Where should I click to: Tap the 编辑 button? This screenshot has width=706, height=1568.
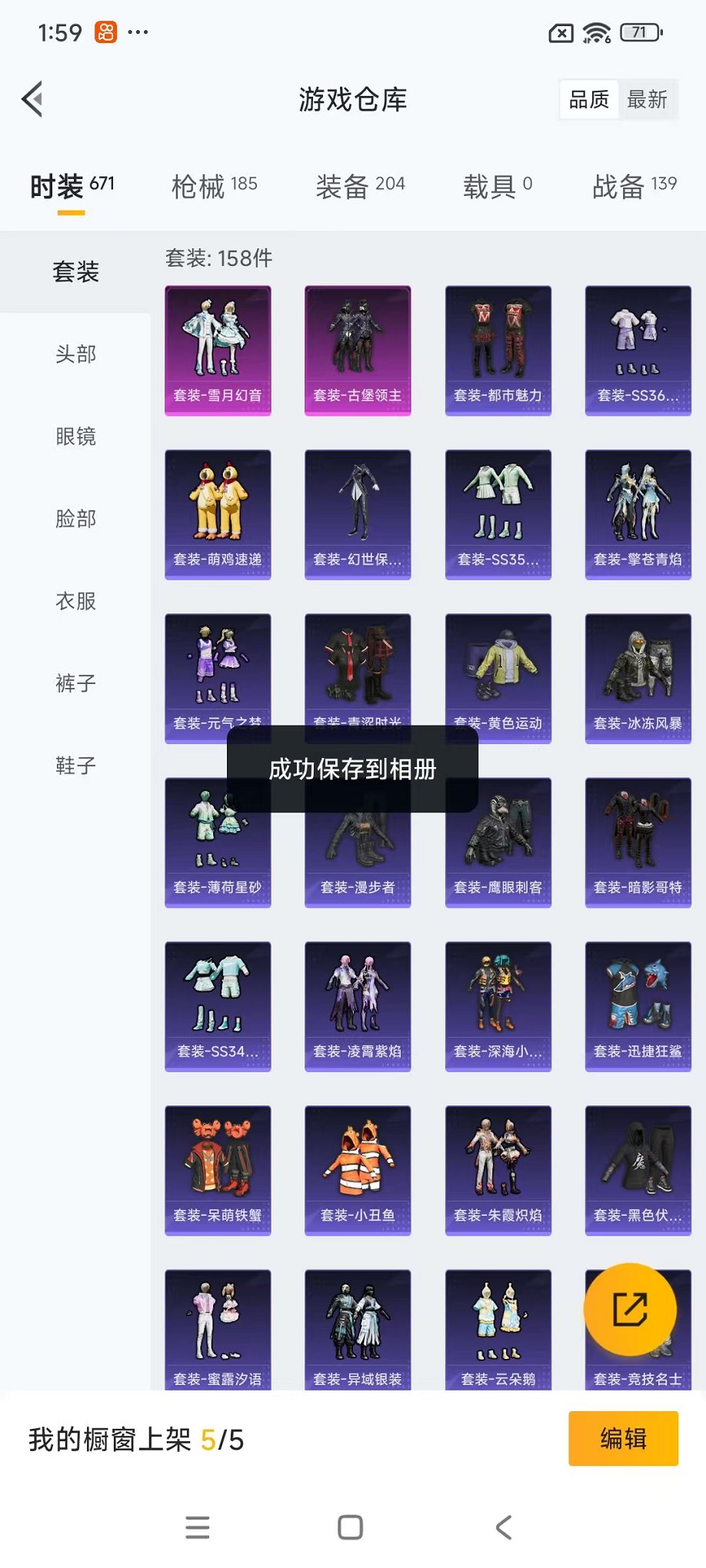click(x=623, y=1438)
